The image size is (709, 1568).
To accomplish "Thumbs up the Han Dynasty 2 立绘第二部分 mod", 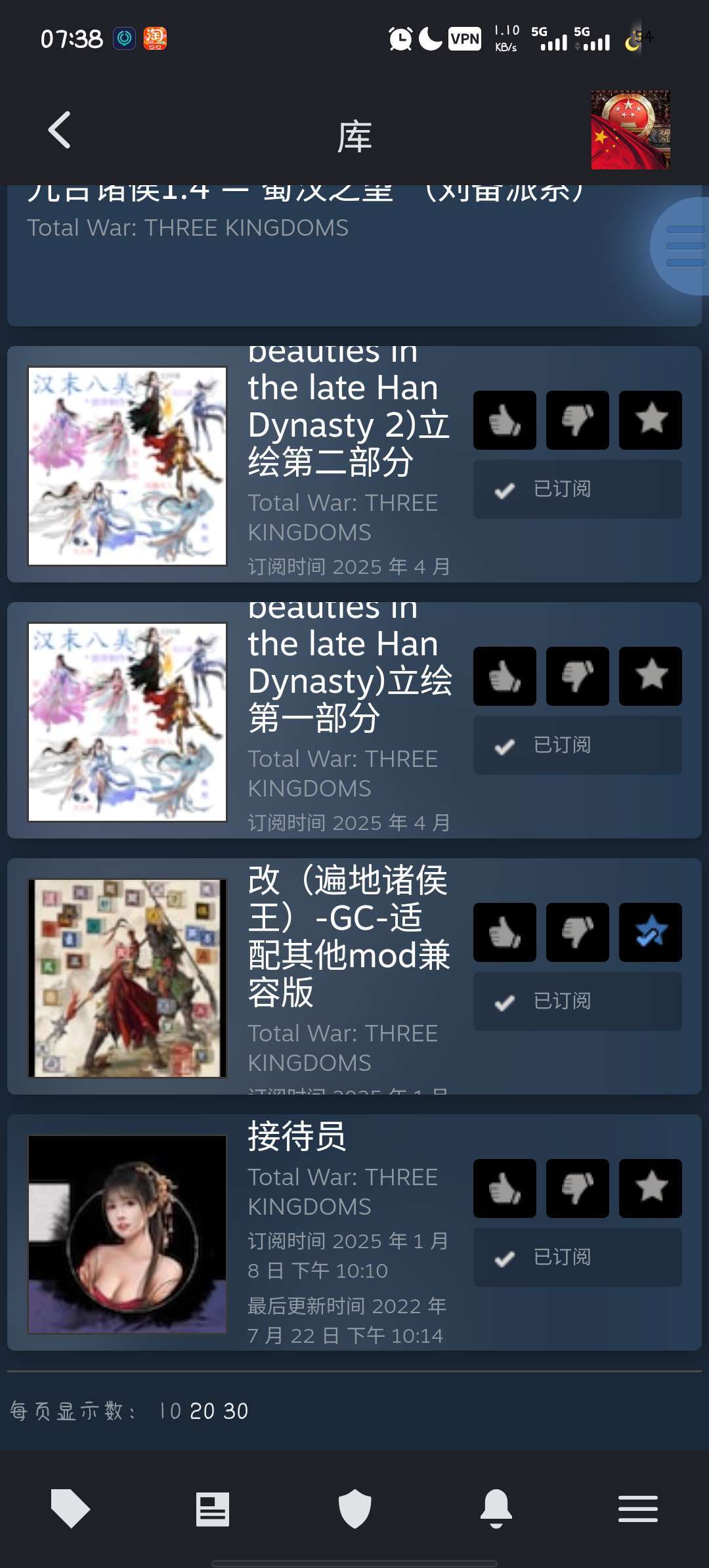I will pos(504,420).
